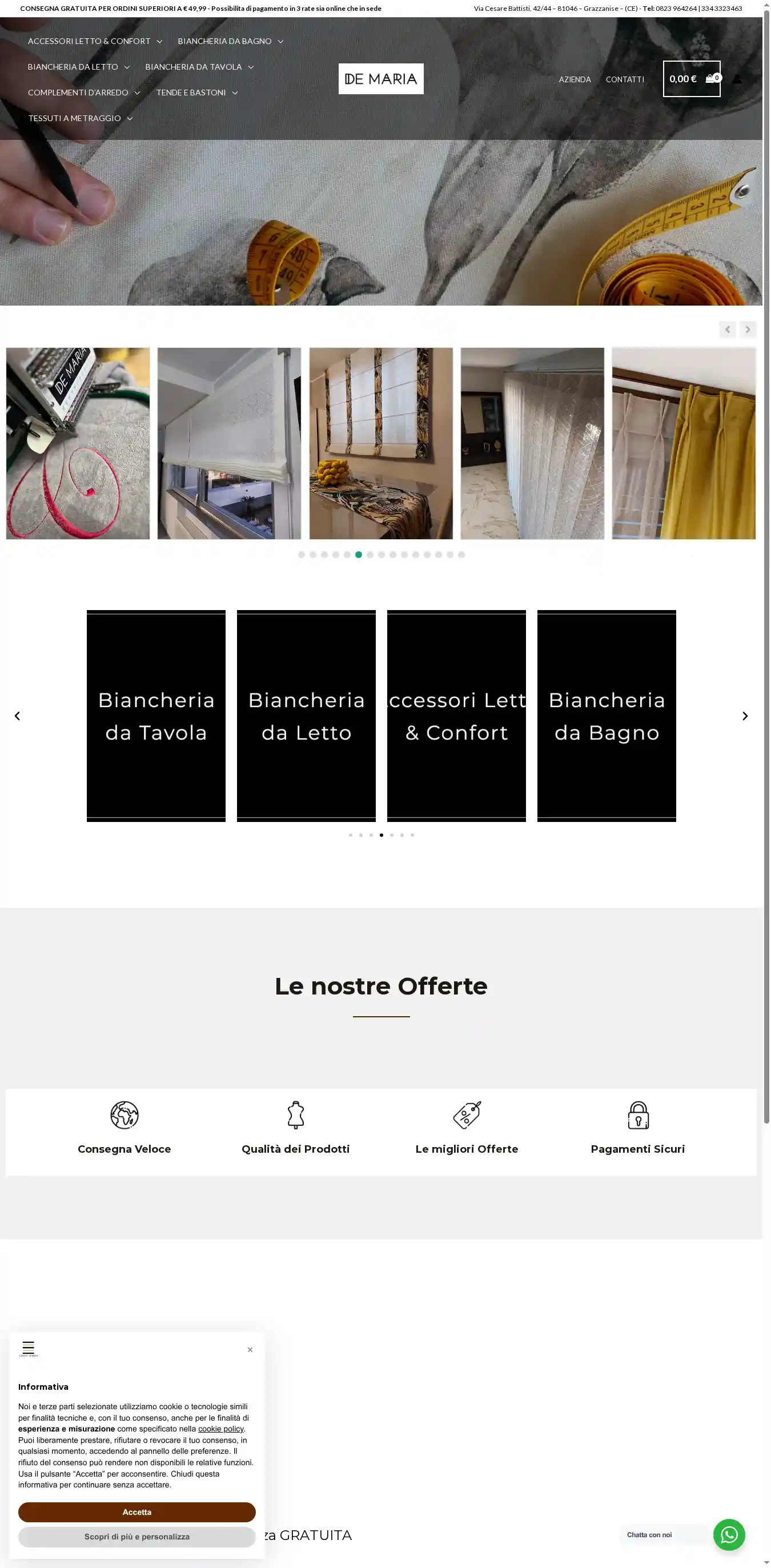Screen dimensions: 771x1568
Task: Open the Contatti page
Action: [624, 80]
